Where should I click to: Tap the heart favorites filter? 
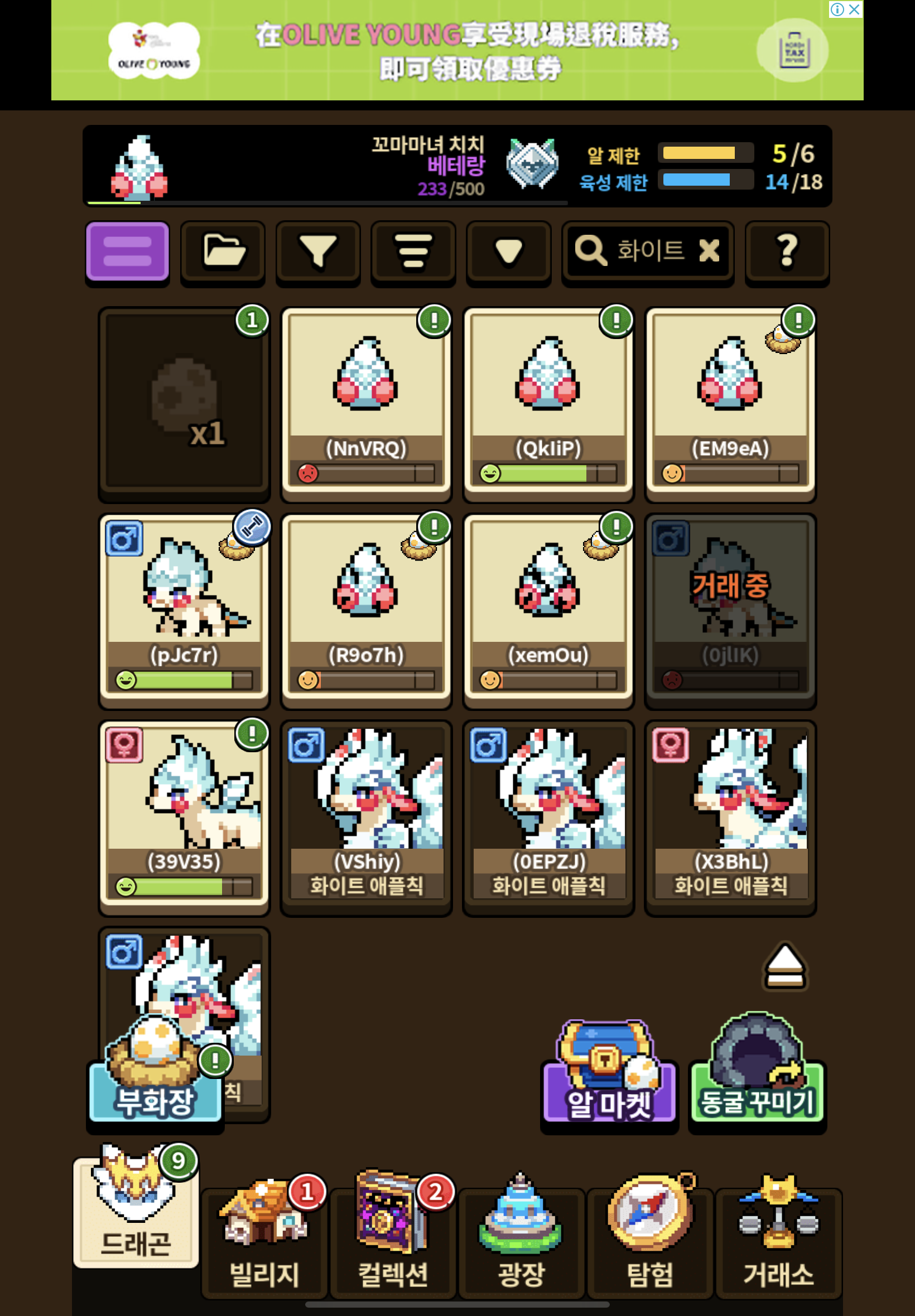[508, 251]
